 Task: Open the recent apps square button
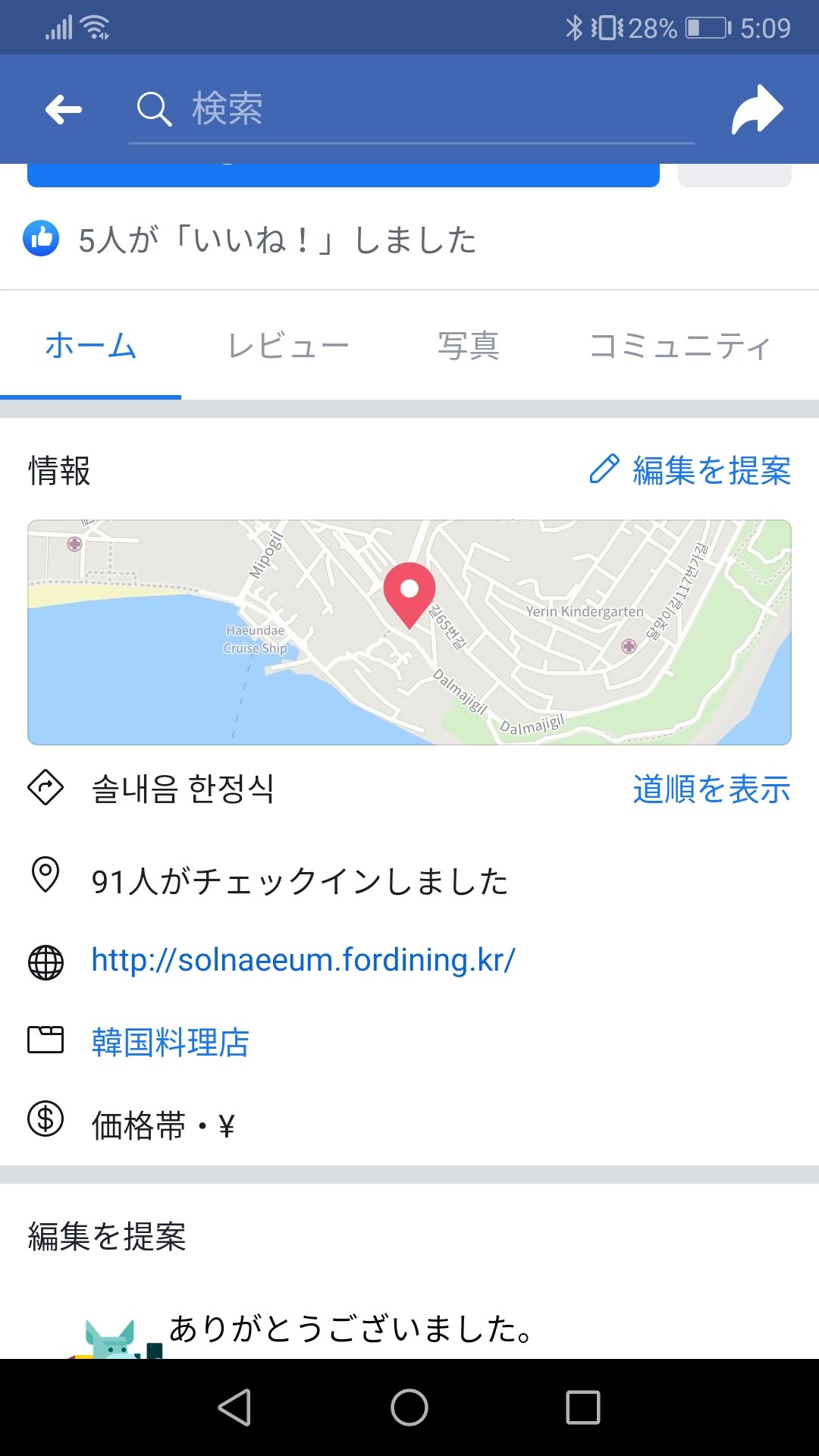point(583,1407)
